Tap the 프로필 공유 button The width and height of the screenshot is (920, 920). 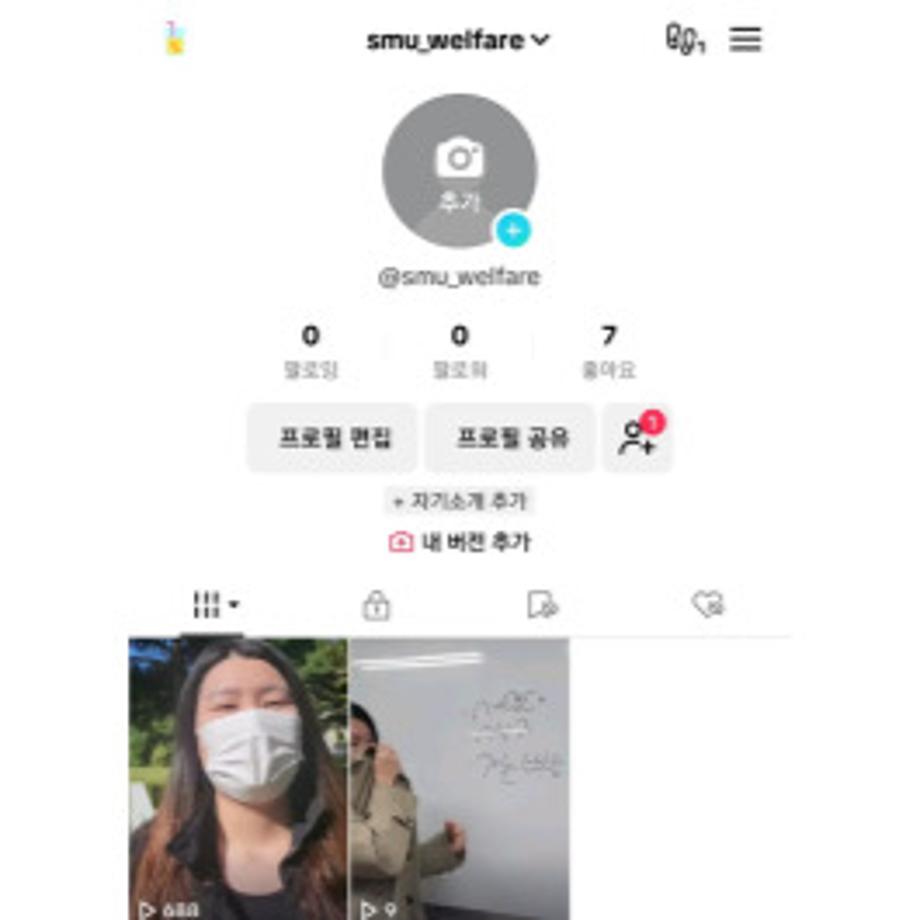tap(511, 438)
